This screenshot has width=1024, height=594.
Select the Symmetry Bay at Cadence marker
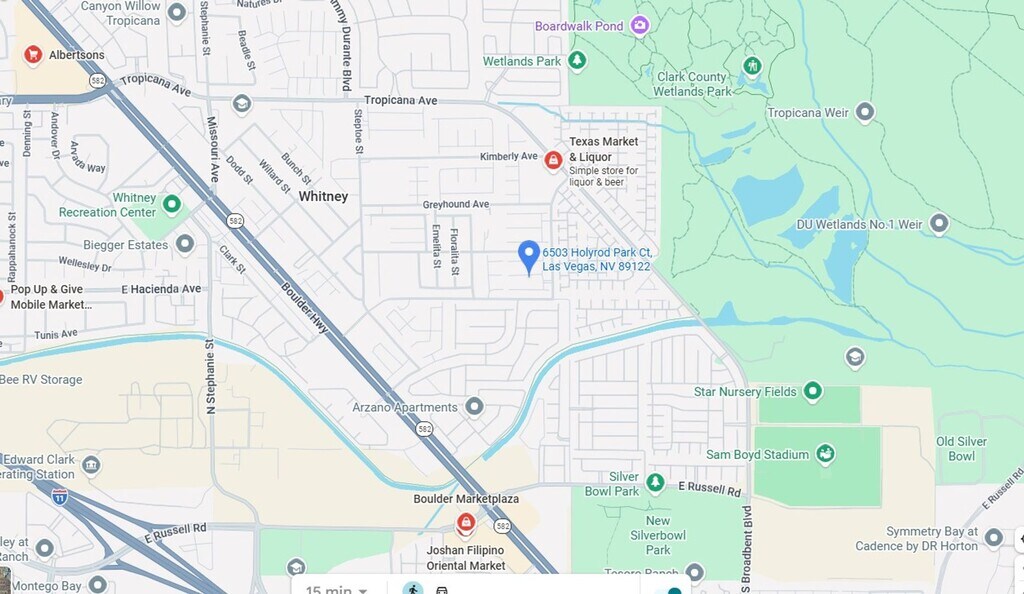[x=993, y=538]
